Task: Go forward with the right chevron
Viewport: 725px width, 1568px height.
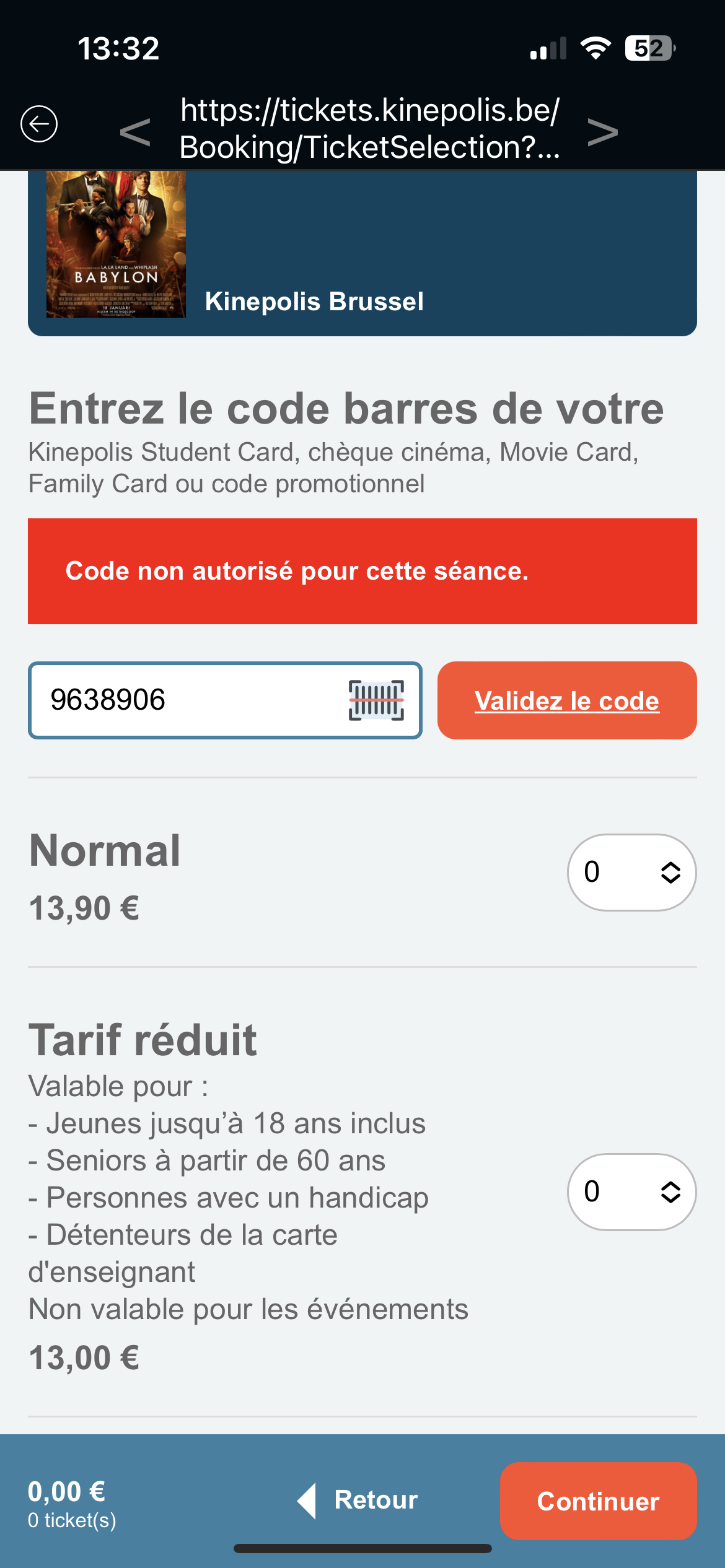Action: click(x=602, y=132)
